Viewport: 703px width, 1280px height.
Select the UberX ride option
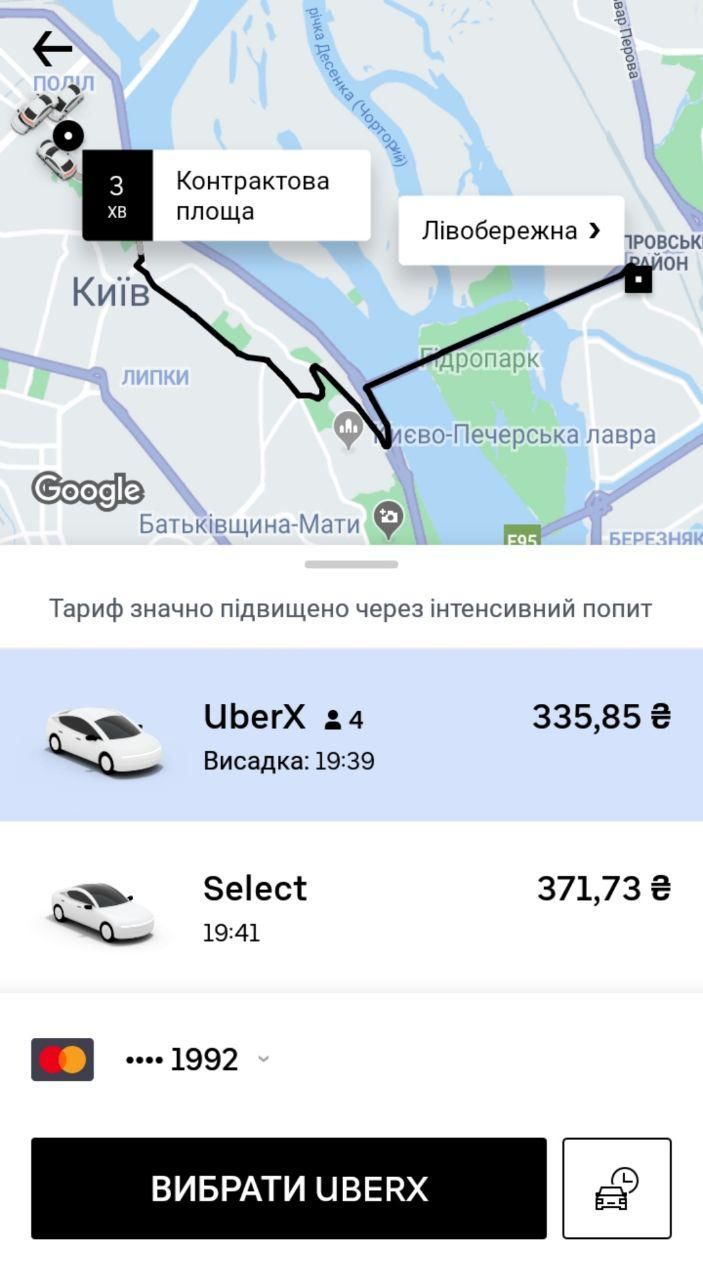pos(351,735)
